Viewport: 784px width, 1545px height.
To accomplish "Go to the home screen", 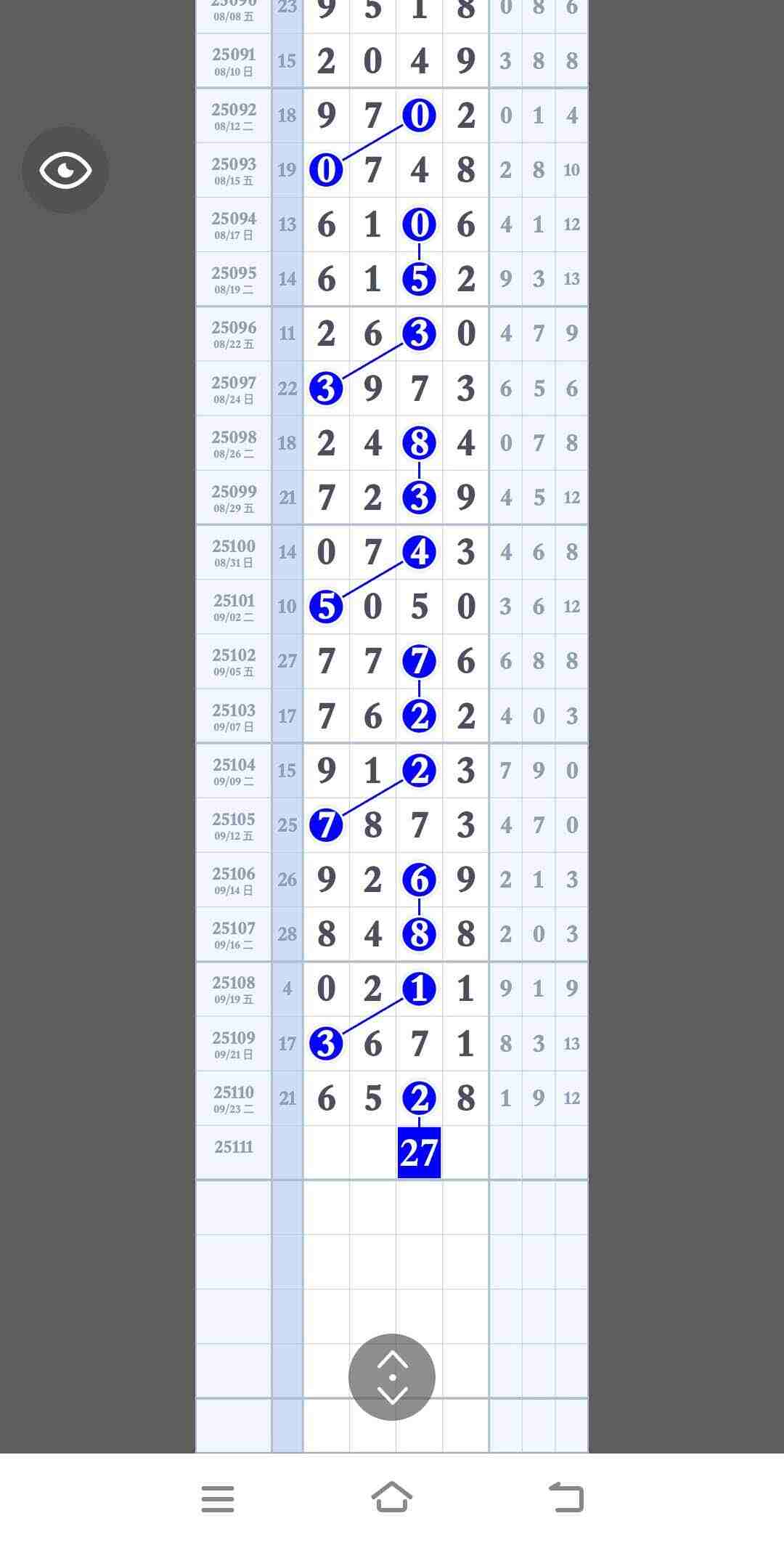I will (x=392, y=1498).
